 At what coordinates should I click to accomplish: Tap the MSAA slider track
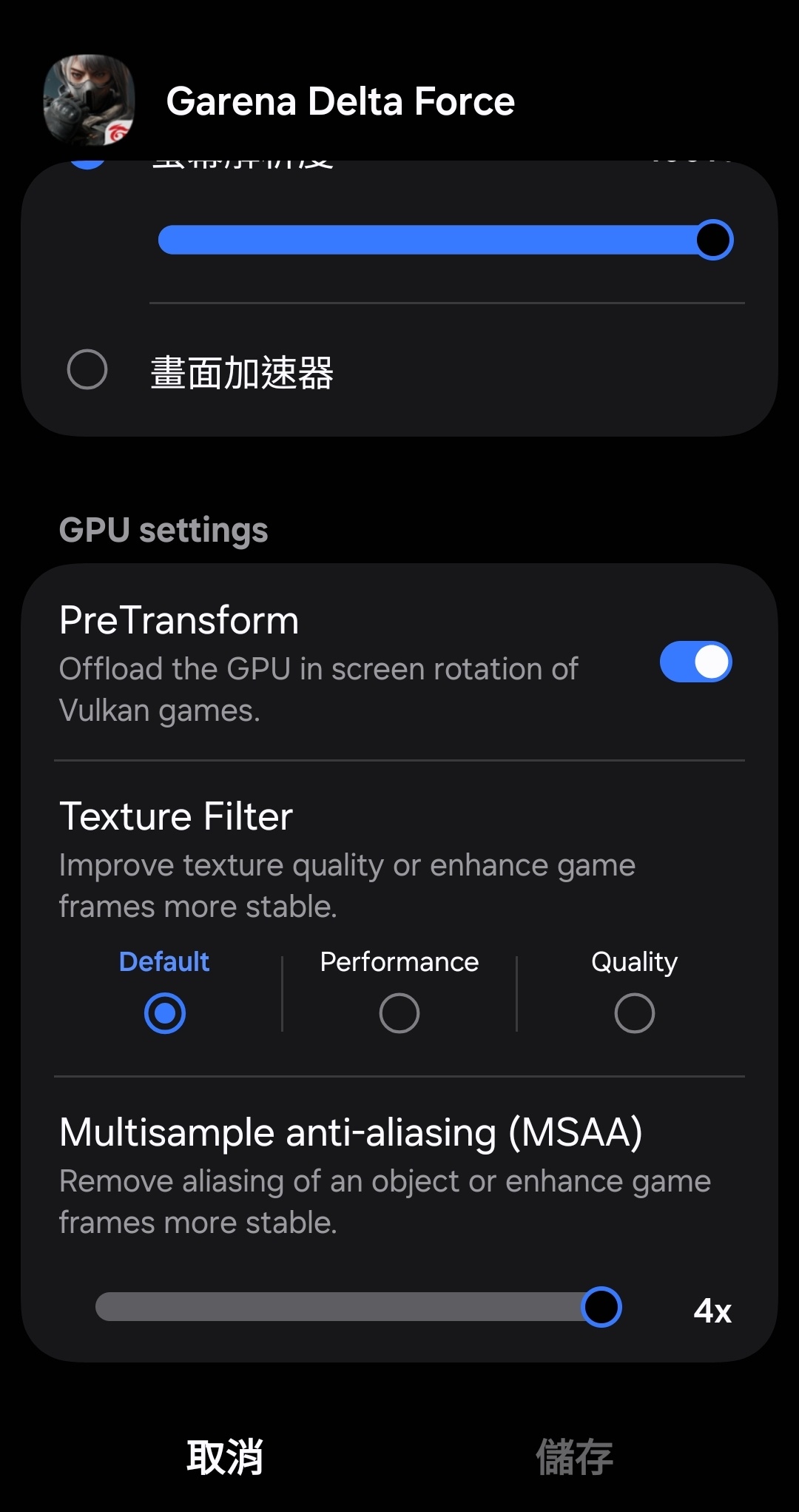(359, 1306)
